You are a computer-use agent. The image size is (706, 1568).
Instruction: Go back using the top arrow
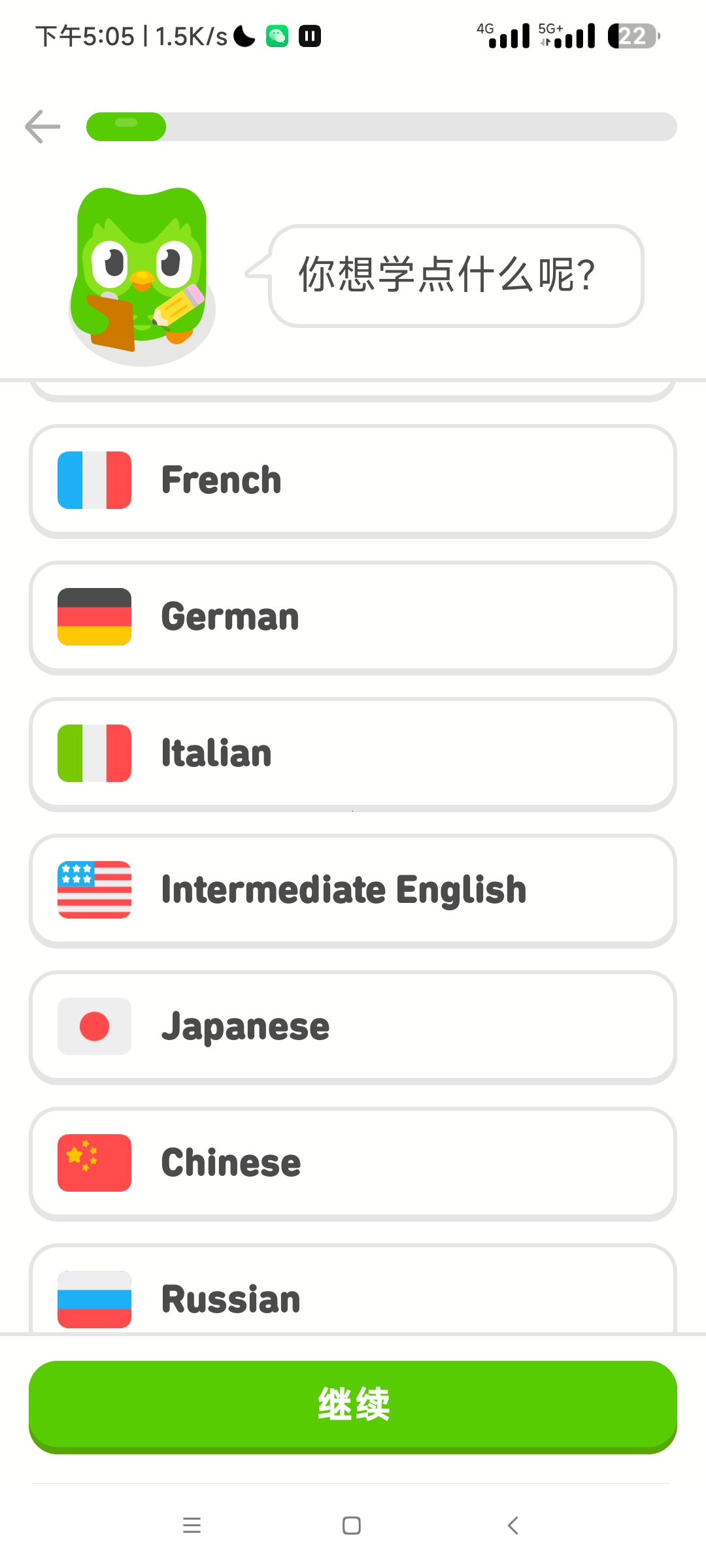click(43, 126)
